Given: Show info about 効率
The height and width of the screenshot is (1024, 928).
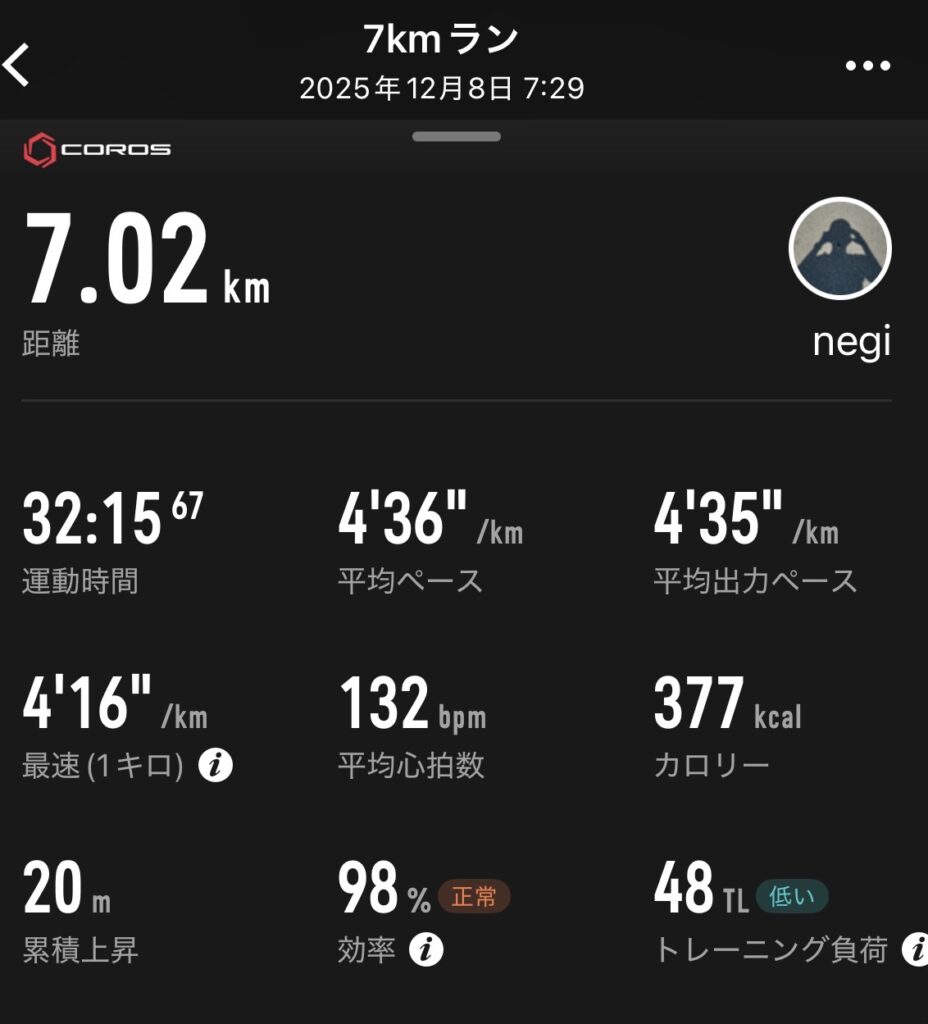Looking at the screenshot, I should [426, 951].
